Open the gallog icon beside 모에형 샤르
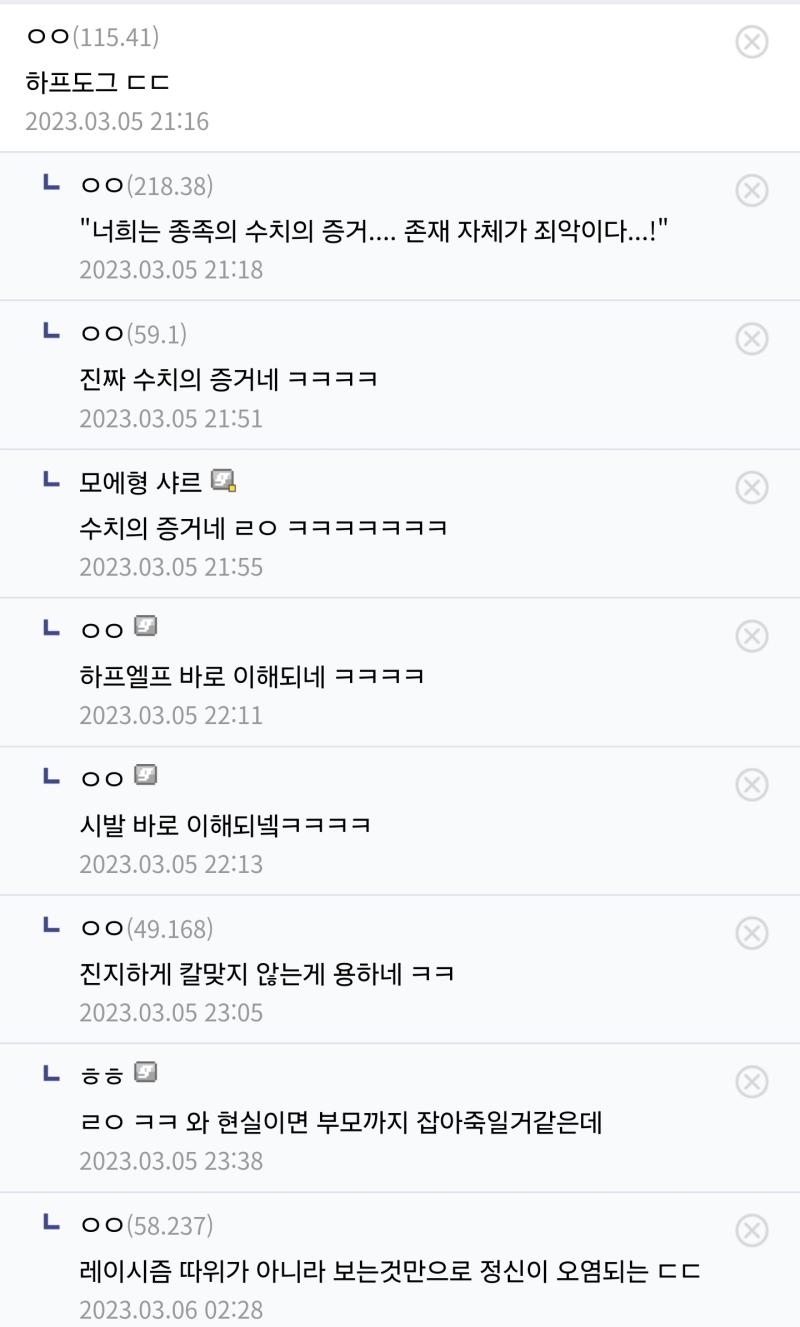Image resolution: width=800 pixels, height=1327 pixels. [x=224, y=482]
